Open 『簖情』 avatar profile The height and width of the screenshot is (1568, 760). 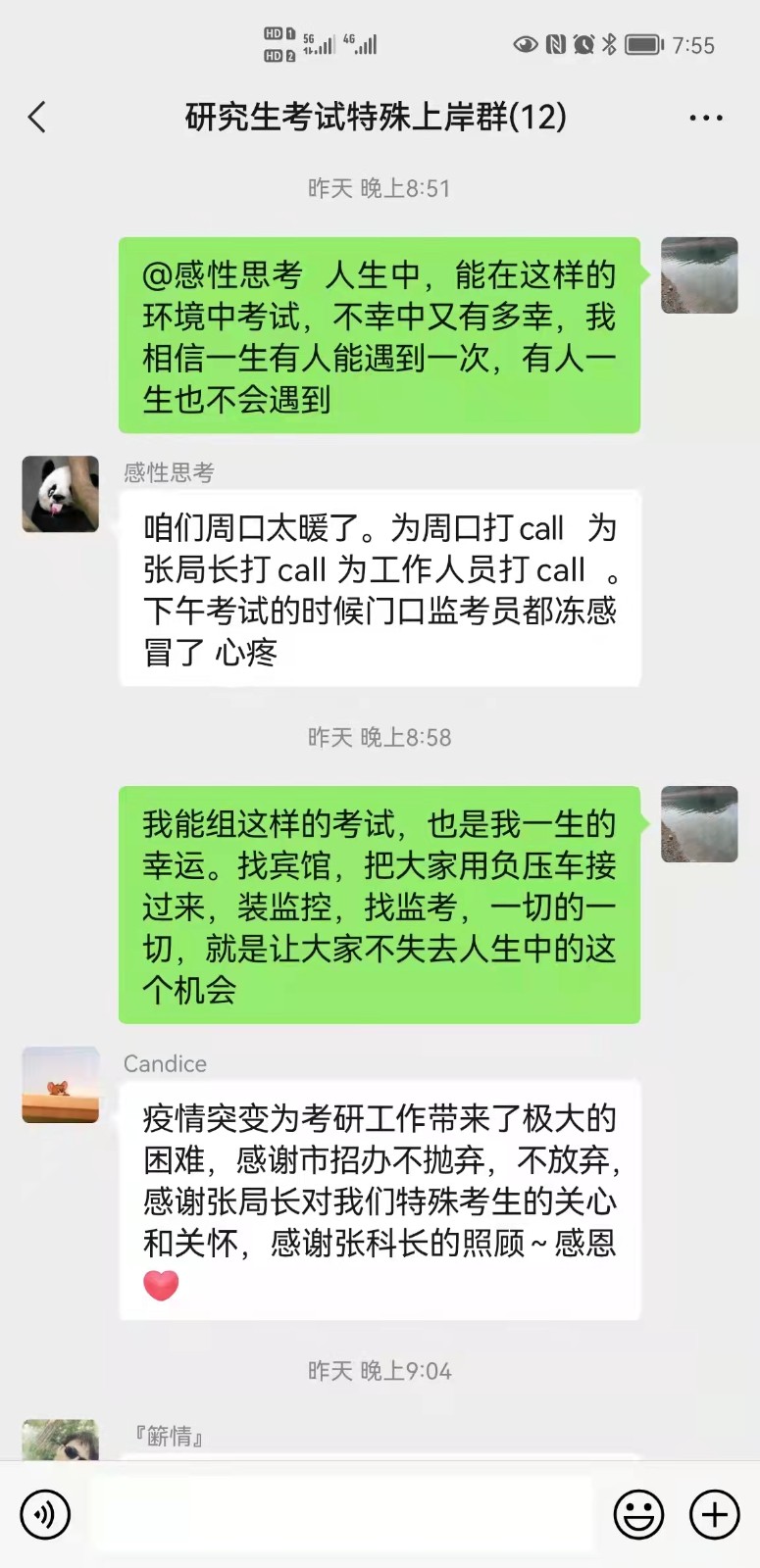(x=61, y=1441)
